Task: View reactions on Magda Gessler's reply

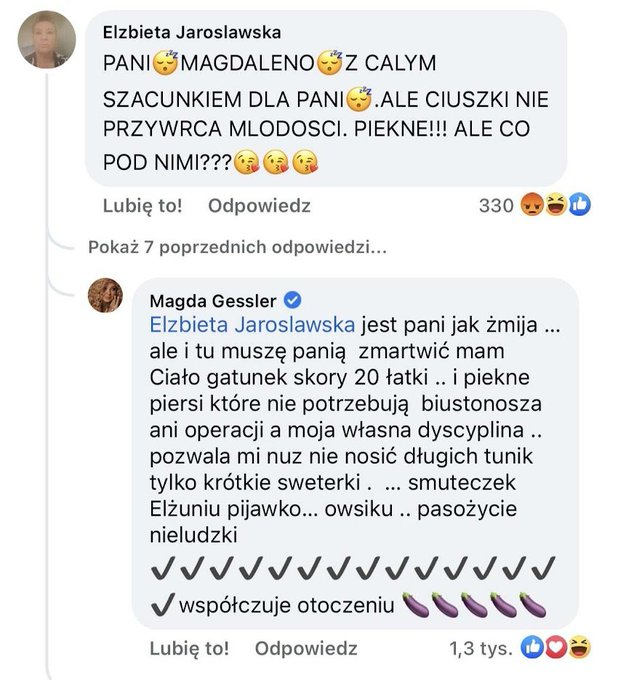Action: (x=520, y=648)
